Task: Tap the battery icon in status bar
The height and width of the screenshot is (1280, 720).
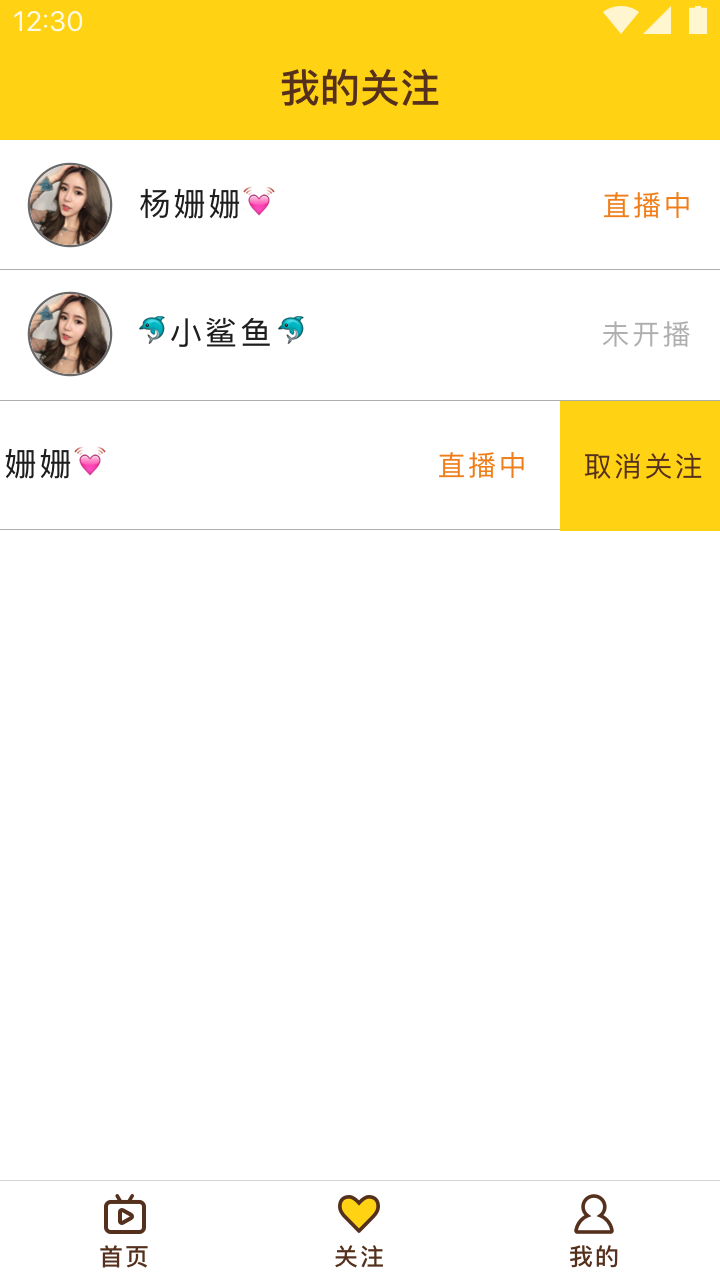Action: (697, 19)
